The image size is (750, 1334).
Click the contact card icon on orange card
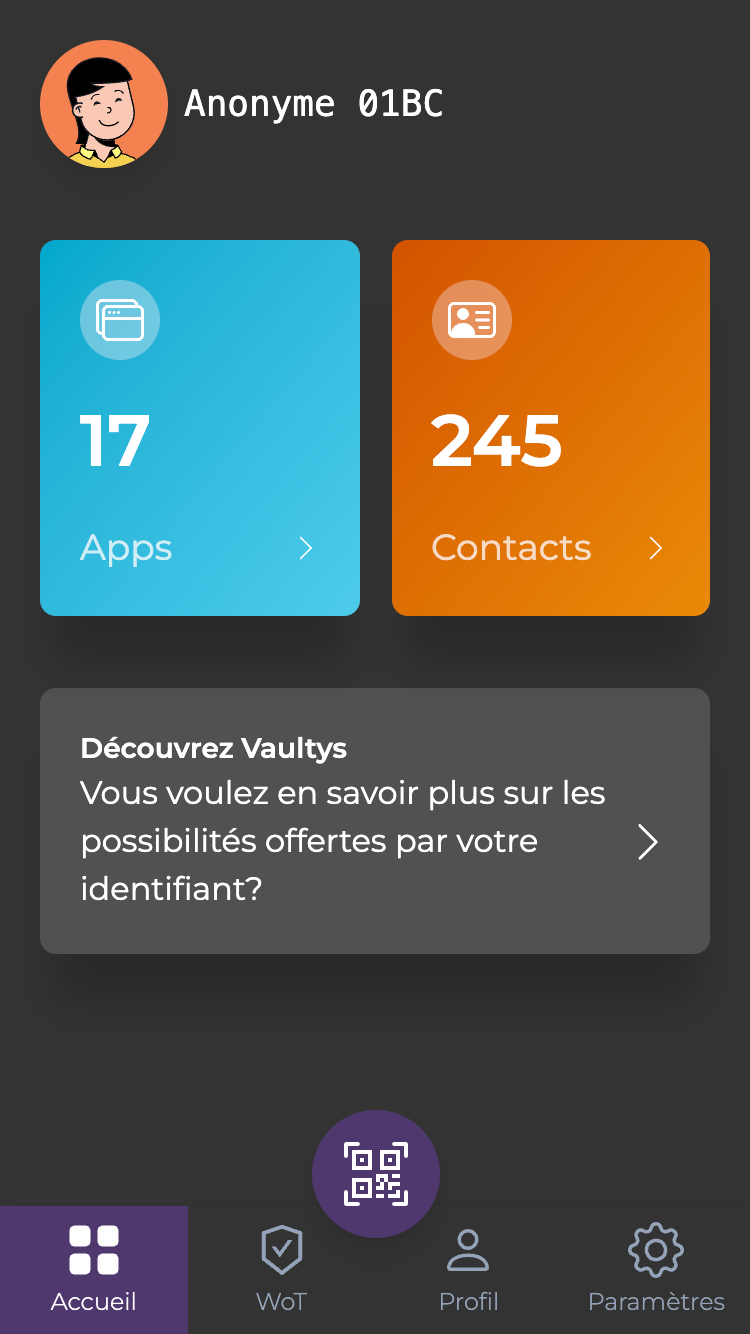click(x=471, y=320)
